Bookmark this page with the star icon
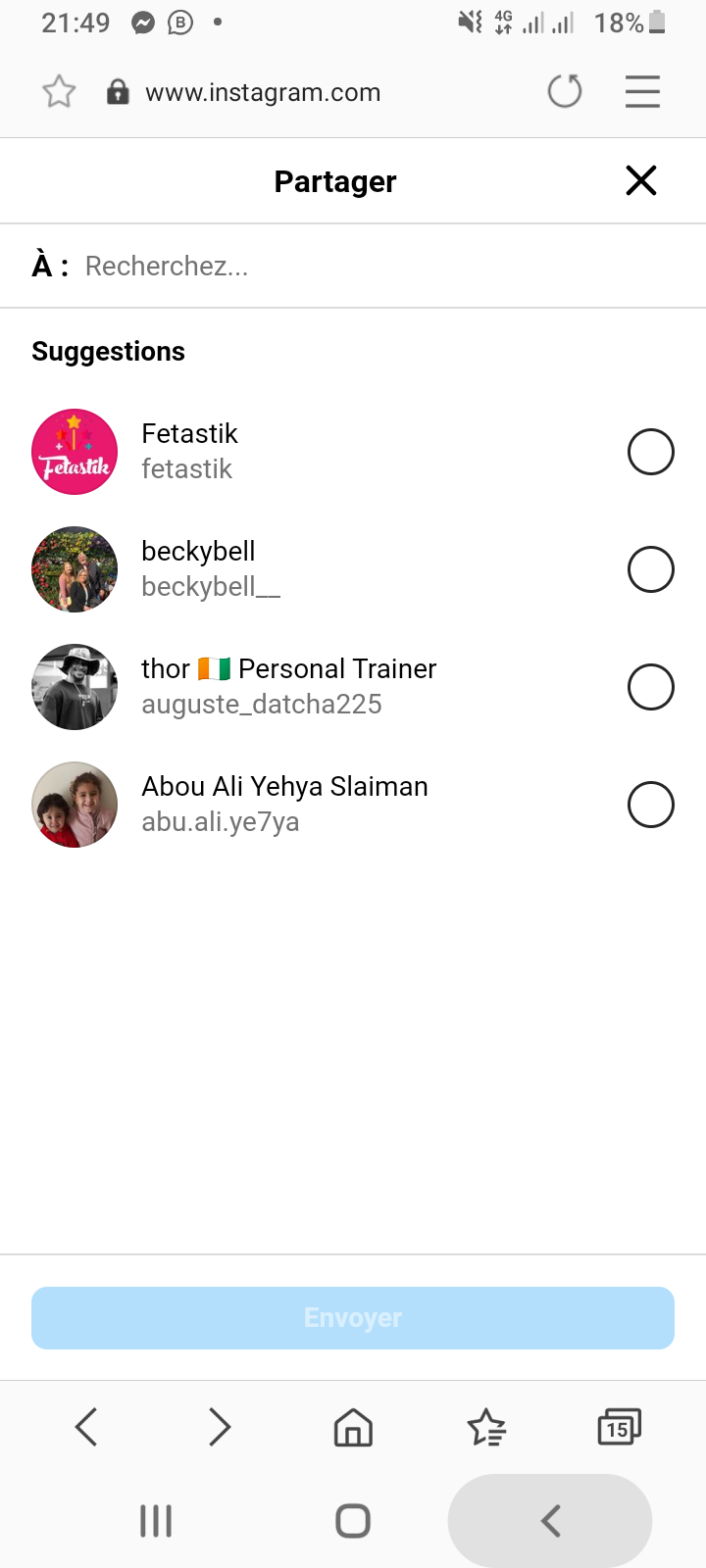Screen dimensions: 706x1568 pos(59,92)
